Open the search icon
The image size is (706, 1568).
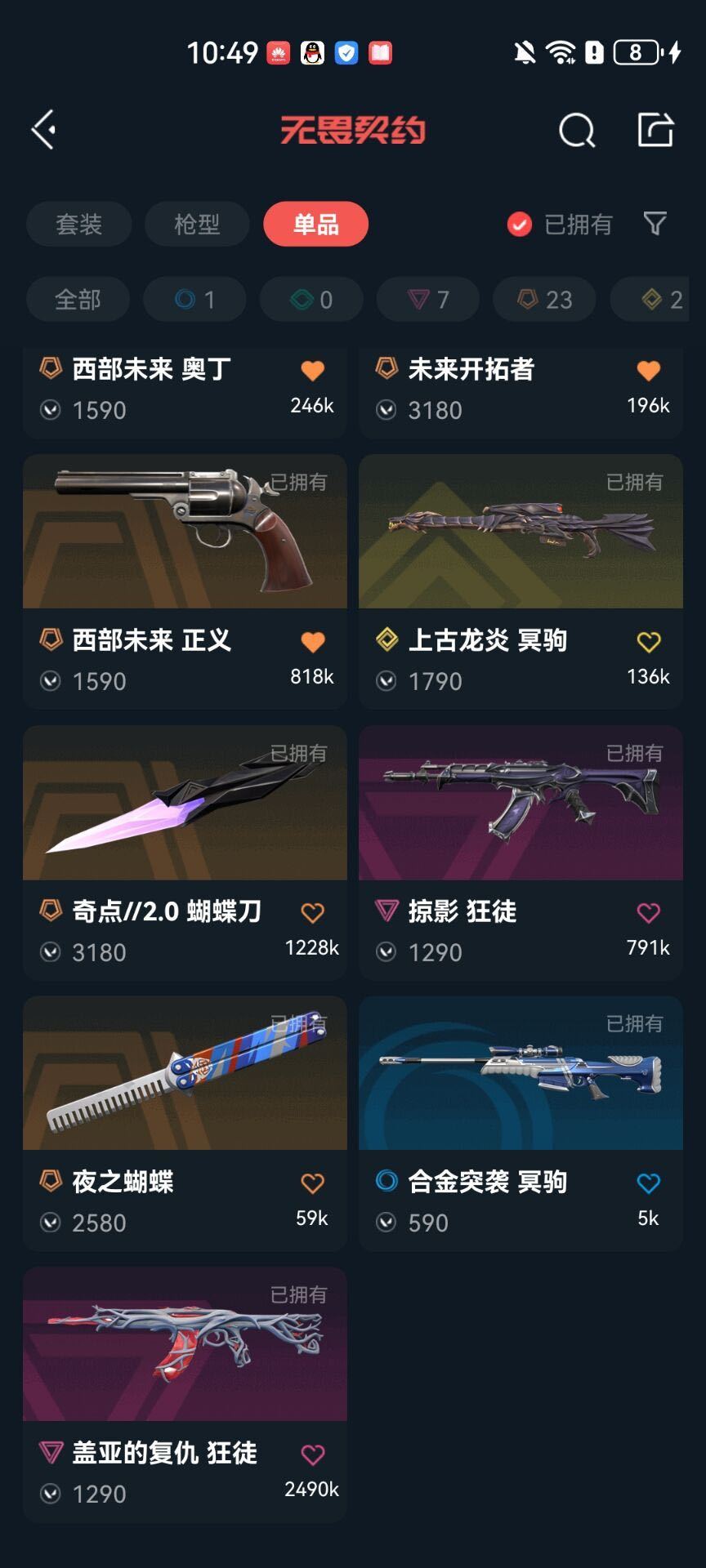[577, 131]
